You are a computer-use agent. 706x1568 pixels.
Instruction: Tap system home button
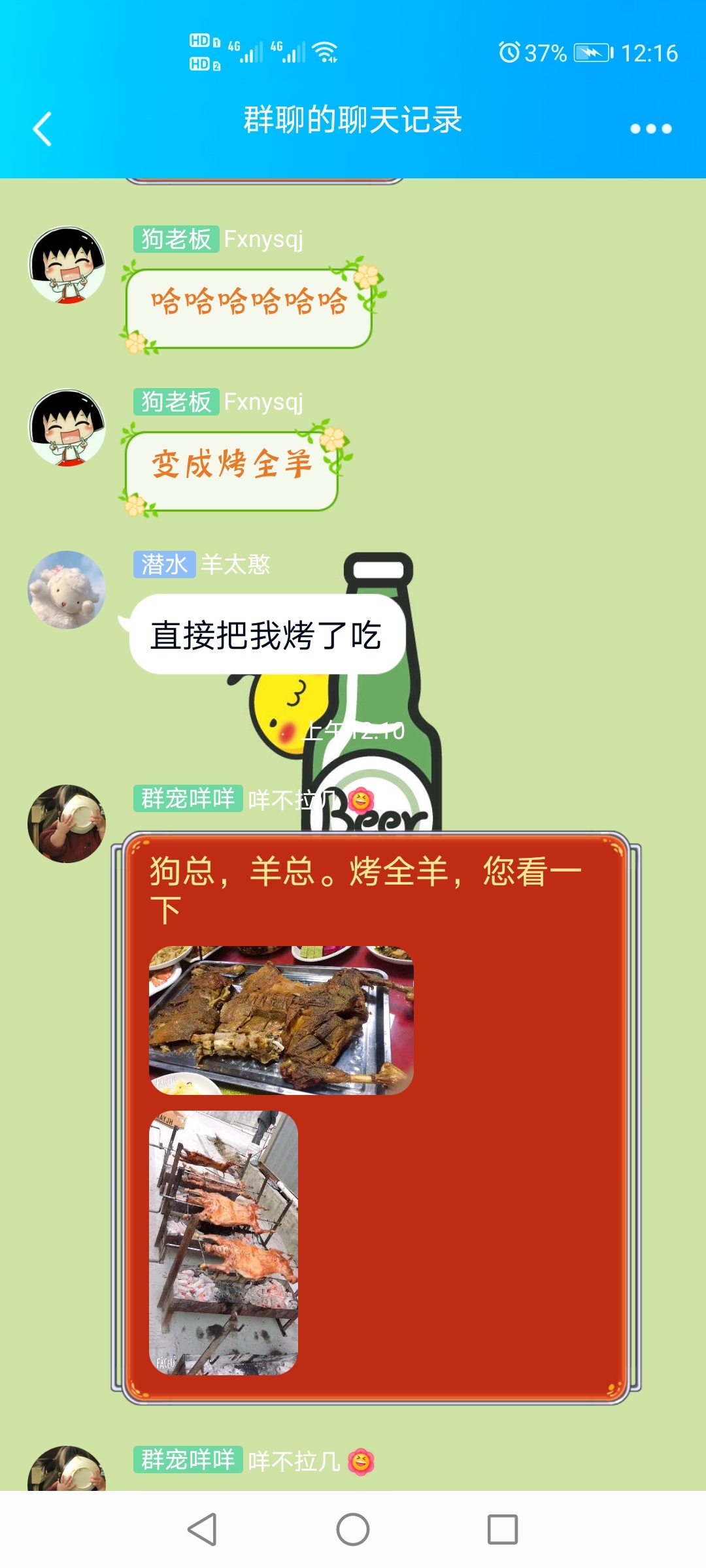coord(353,1529)
